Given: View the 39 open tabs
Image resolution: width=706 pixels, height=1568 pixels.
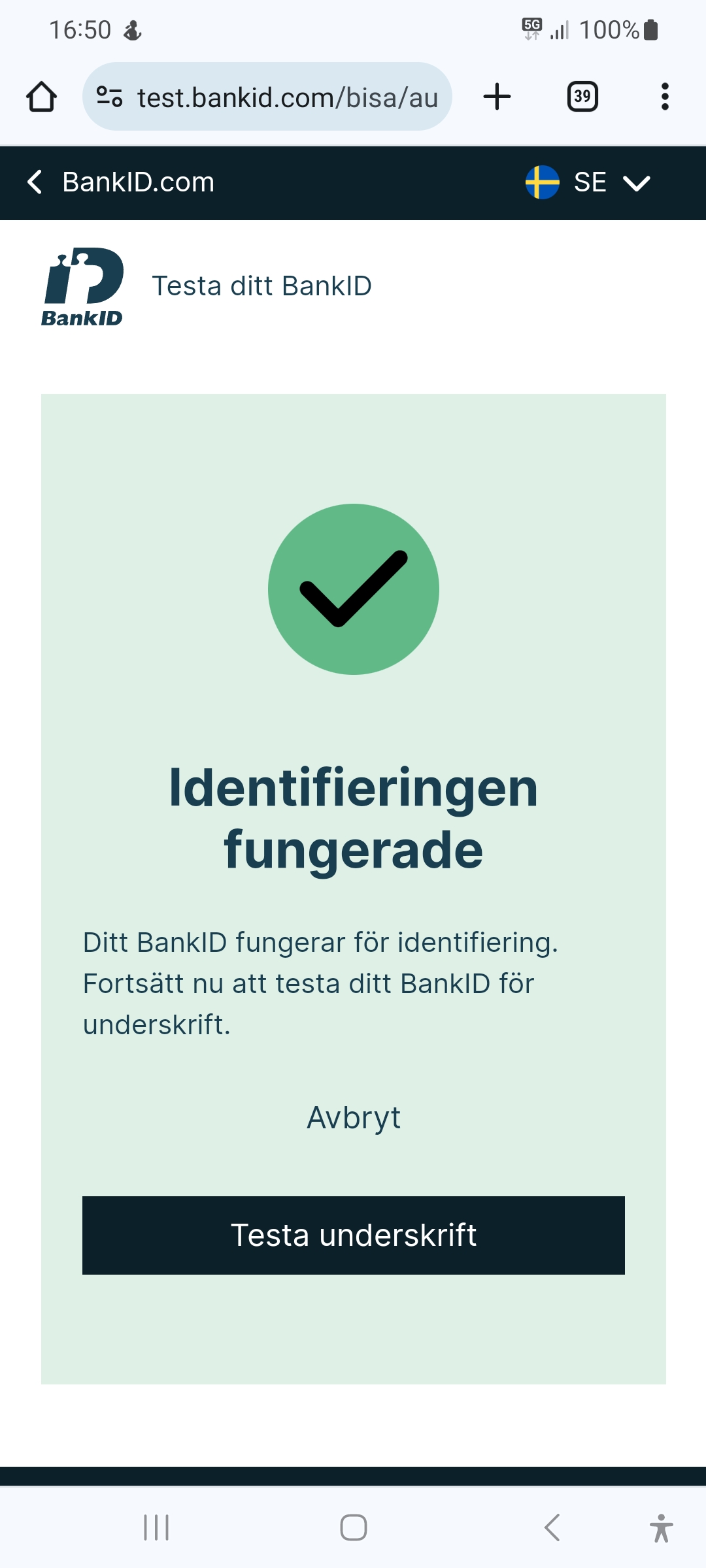Looking at the screenshot, I should point(582,97).
